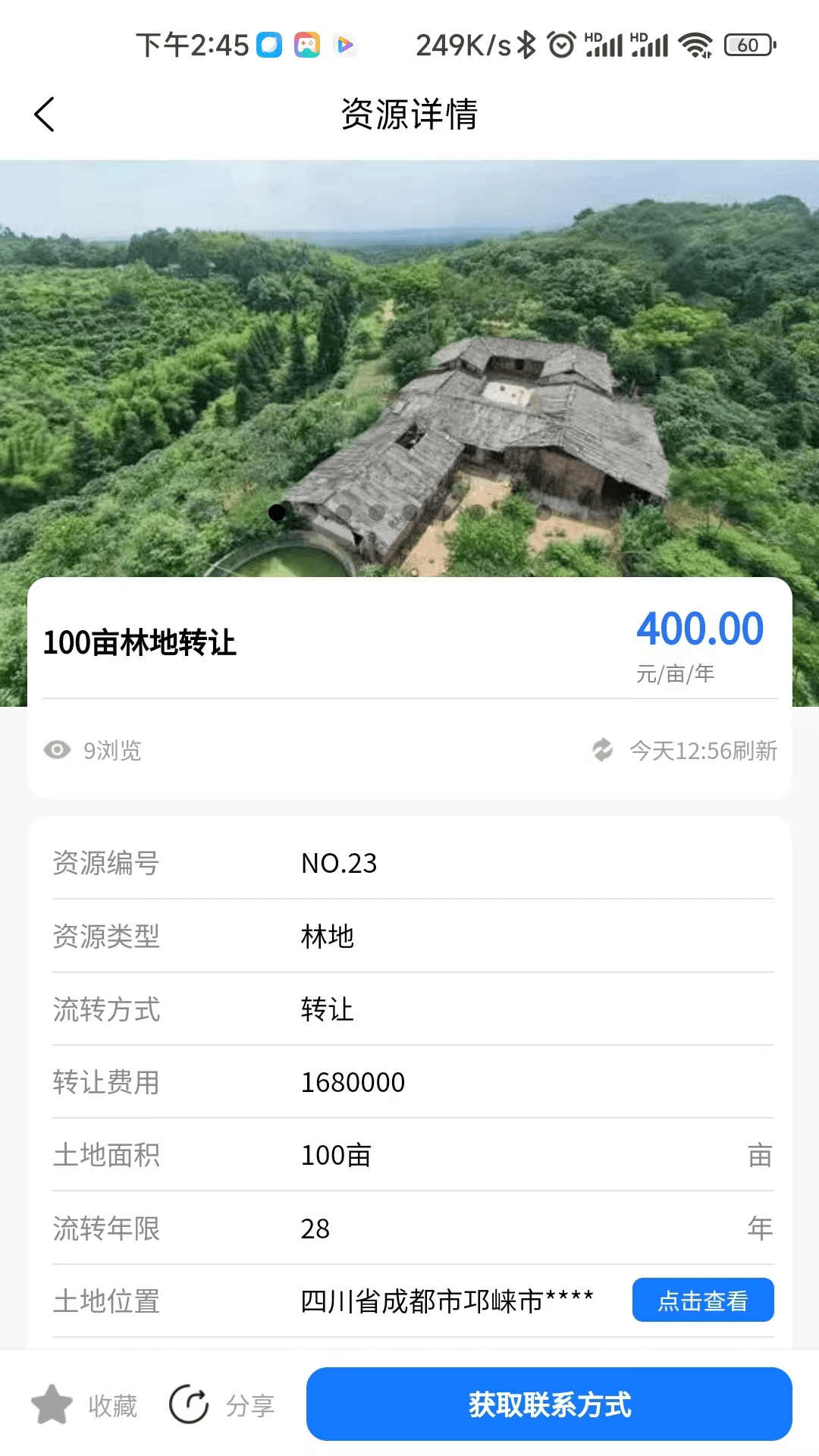Image resolution: width=819 pixels, height=1456 pixels.
Task: Tap the alarm clock icon in the status bar
Action: [x=560, y=45]
